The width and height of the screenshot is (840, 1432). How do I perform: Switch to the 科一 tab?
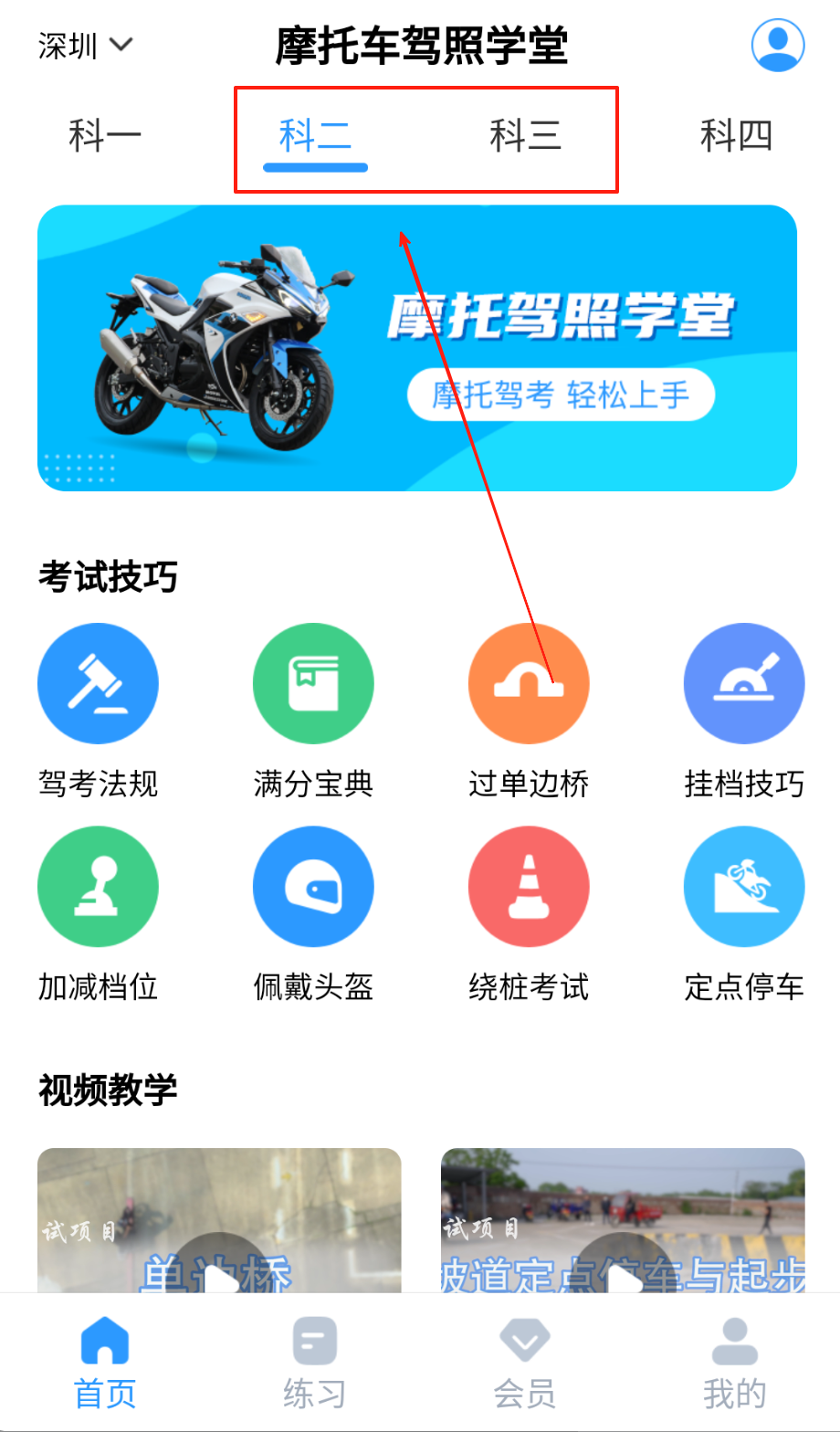click(105, 137)
